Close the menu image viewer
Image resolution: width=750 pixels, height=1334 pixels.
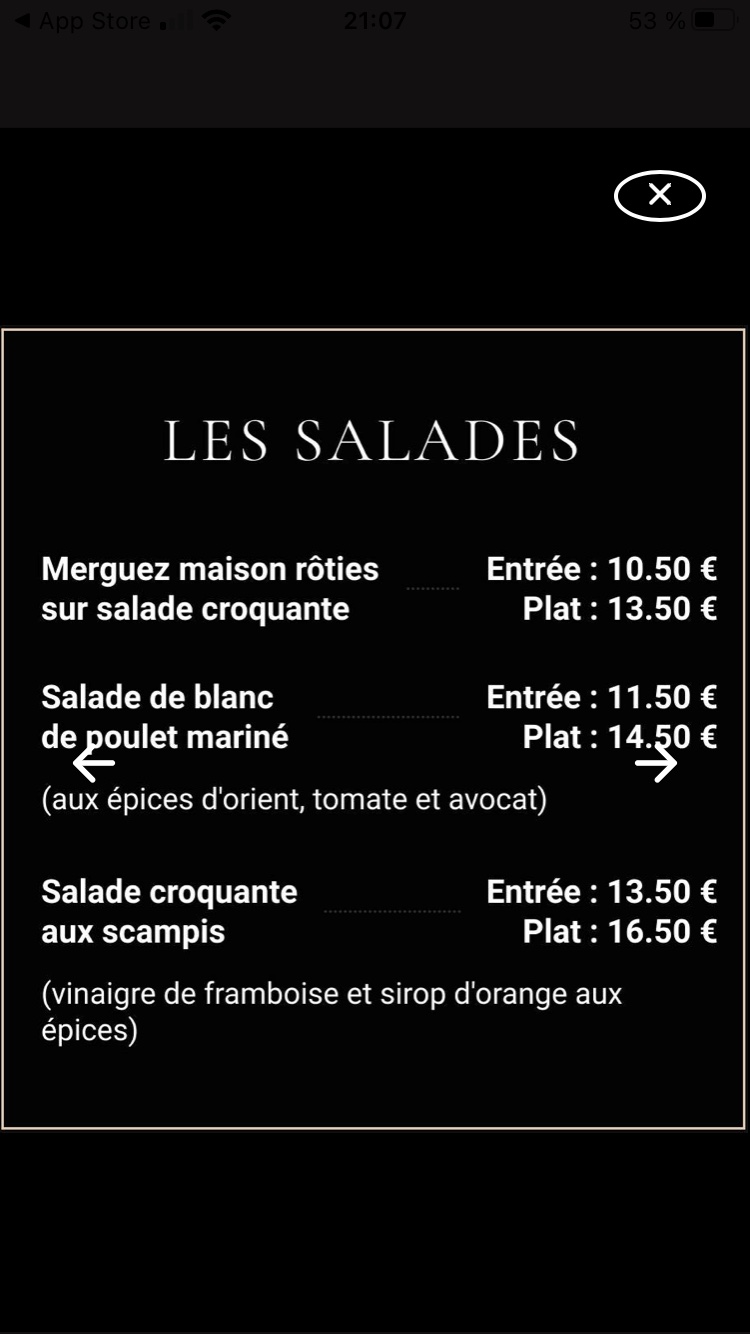point(659,196)
